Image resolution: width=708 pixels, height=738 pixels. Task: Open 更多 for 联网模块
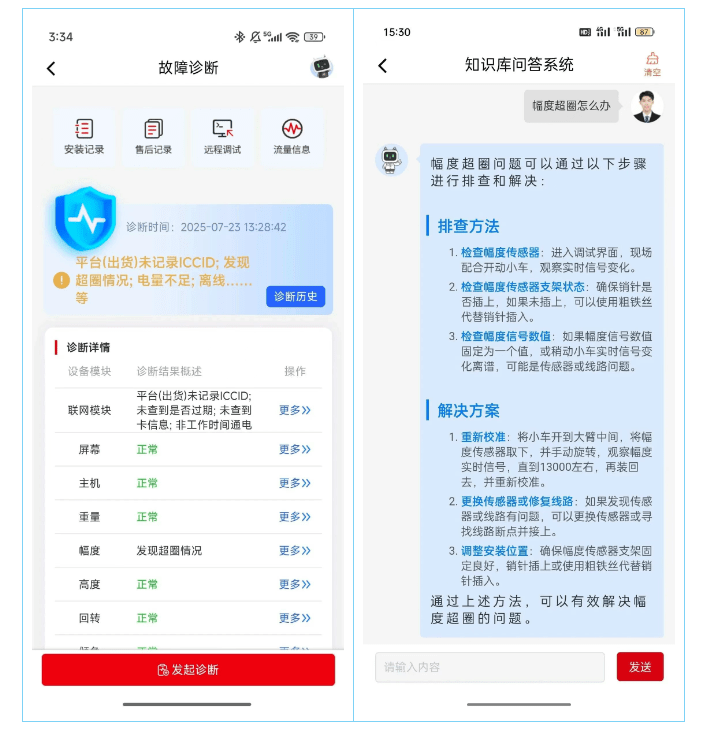tap(294, 410)
